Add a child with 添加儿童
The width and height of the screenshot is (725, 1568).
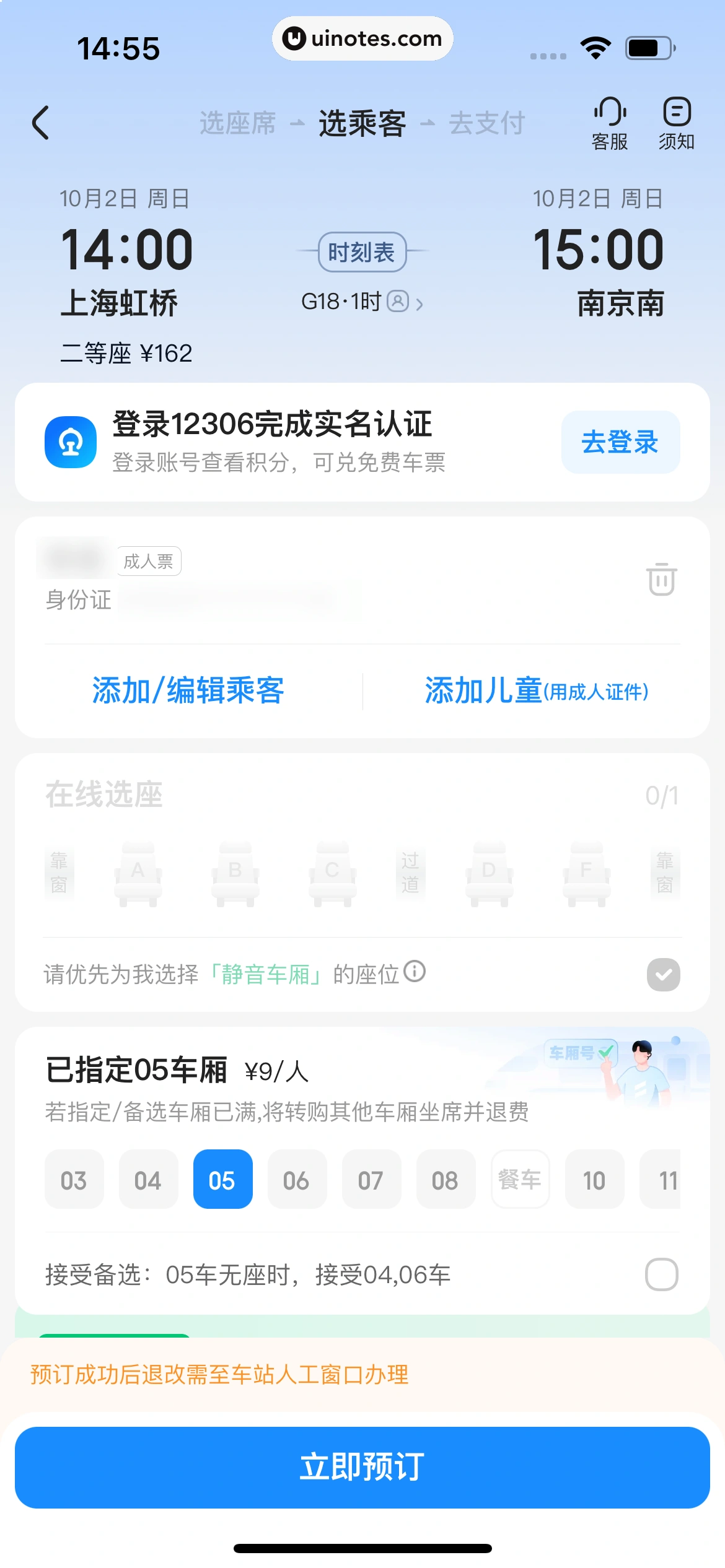(536, 690)
